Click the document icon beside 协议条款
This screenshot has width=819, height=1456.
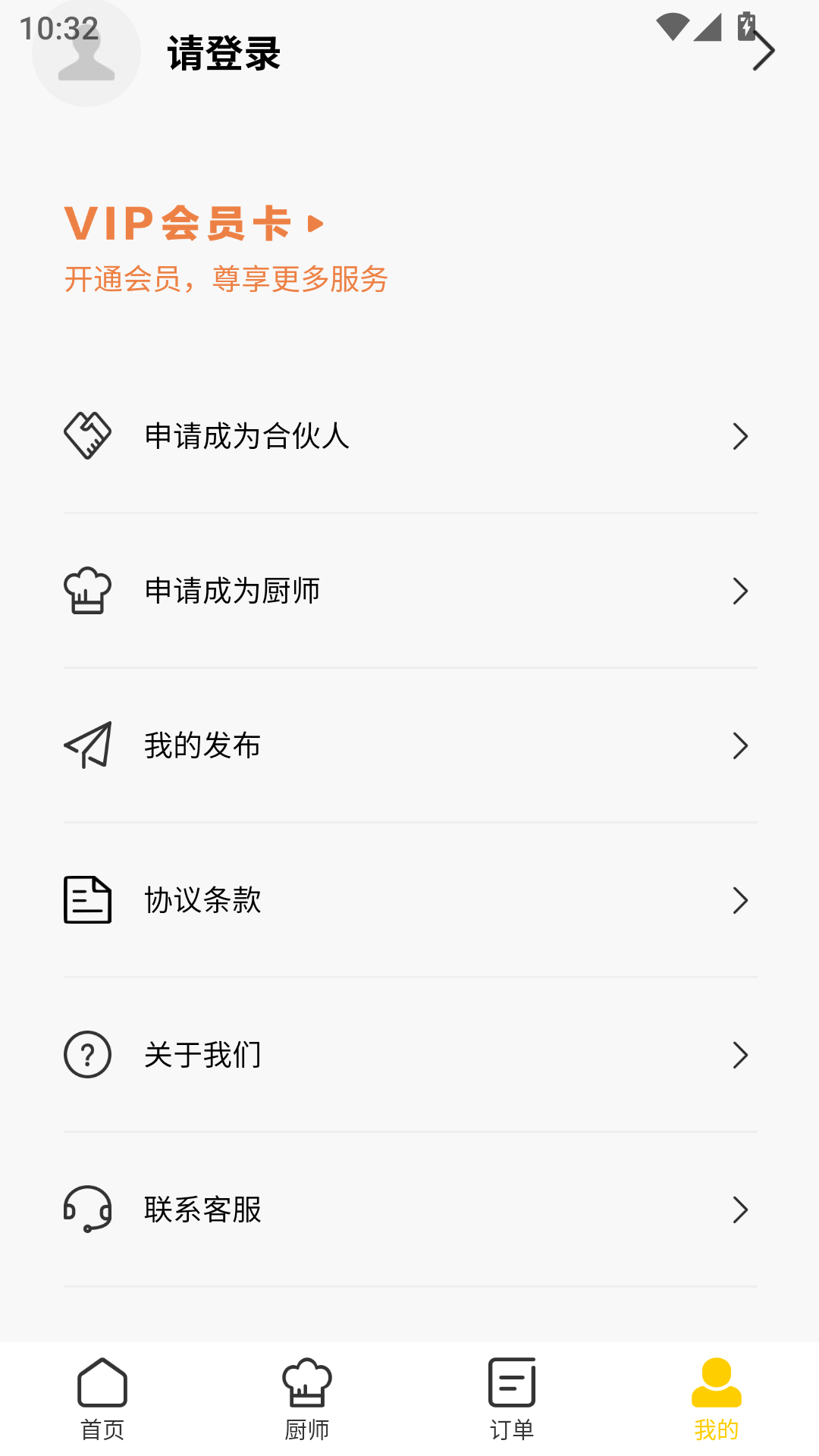tap(86, 900)
